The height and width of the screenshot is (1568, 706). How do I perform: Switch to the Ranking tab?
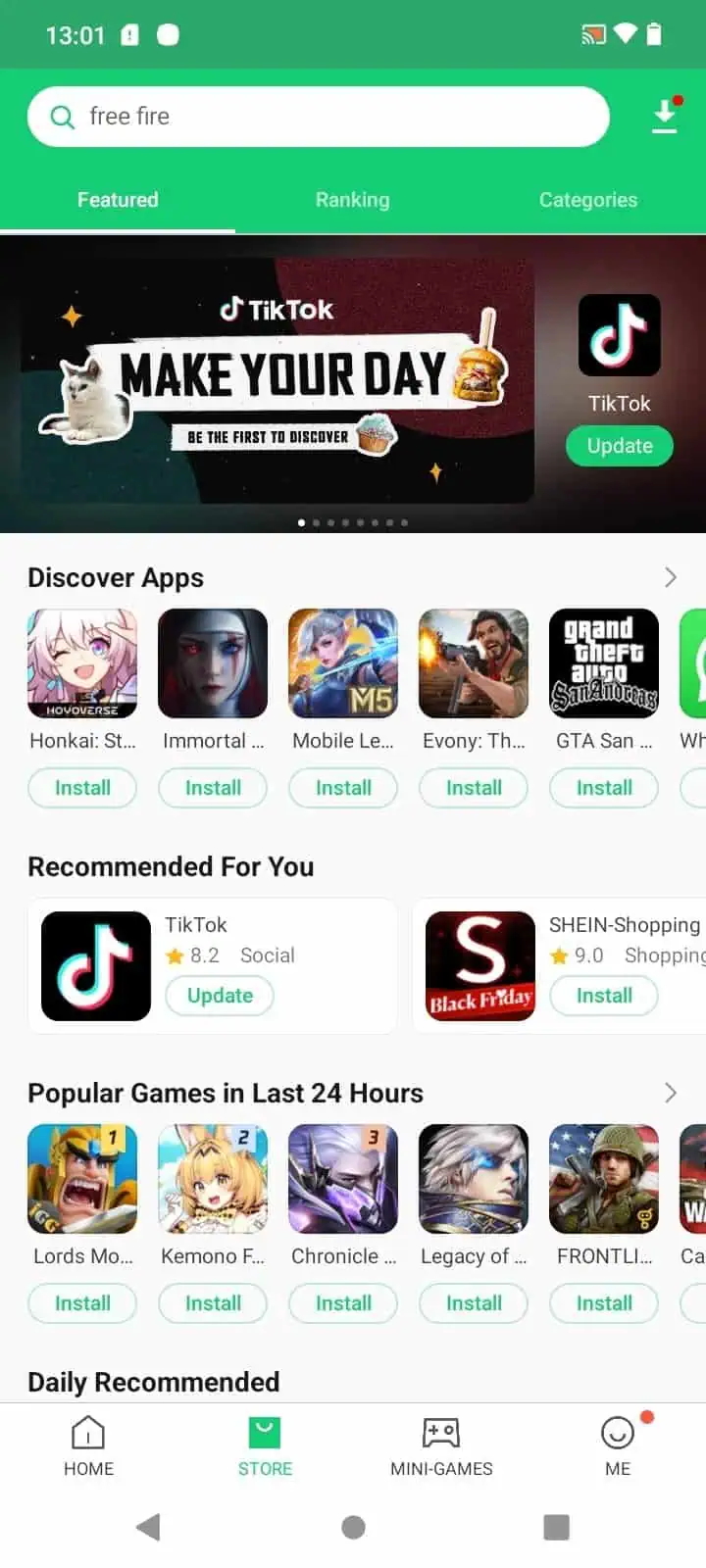click(x=352, y=200)
